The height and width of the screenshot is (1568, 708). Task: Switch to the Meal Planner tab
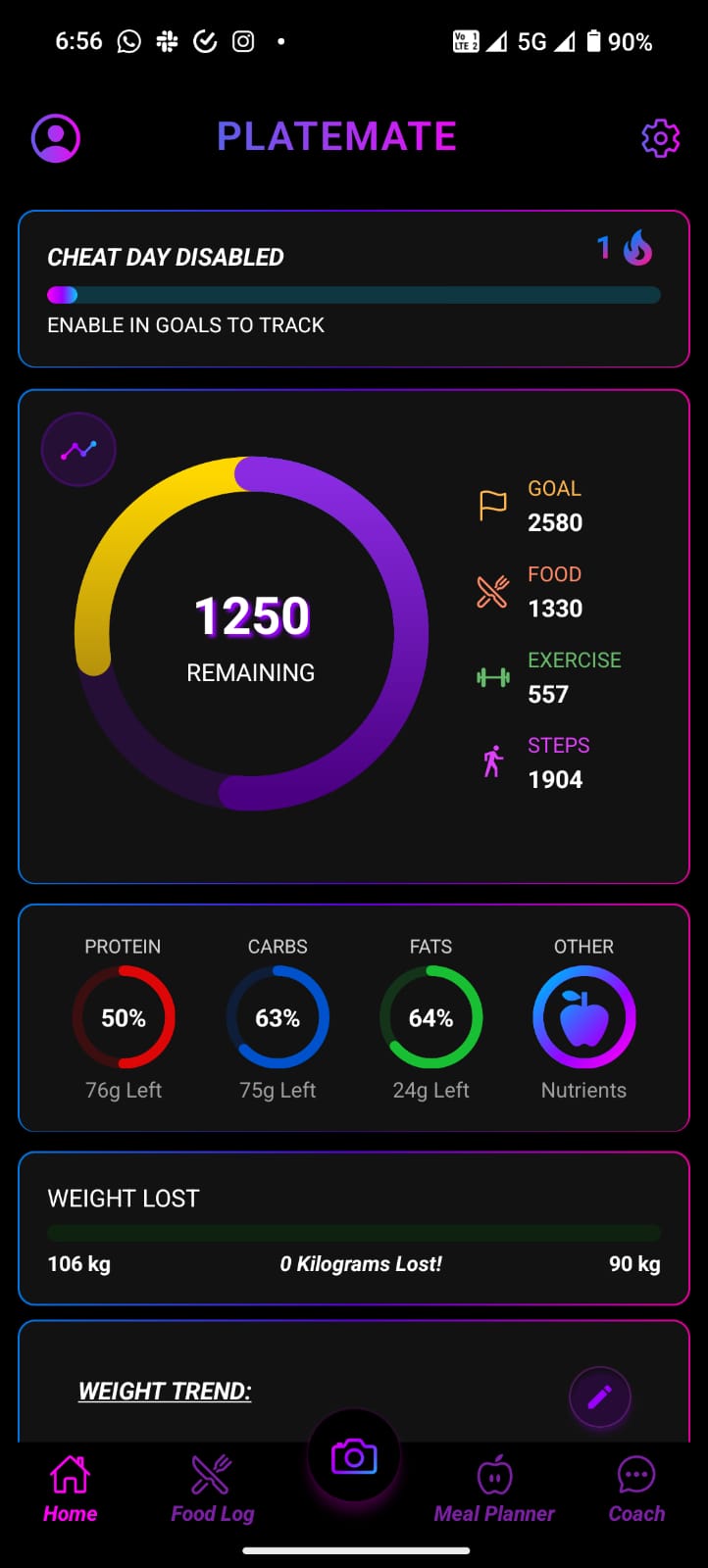[494, 1489]
